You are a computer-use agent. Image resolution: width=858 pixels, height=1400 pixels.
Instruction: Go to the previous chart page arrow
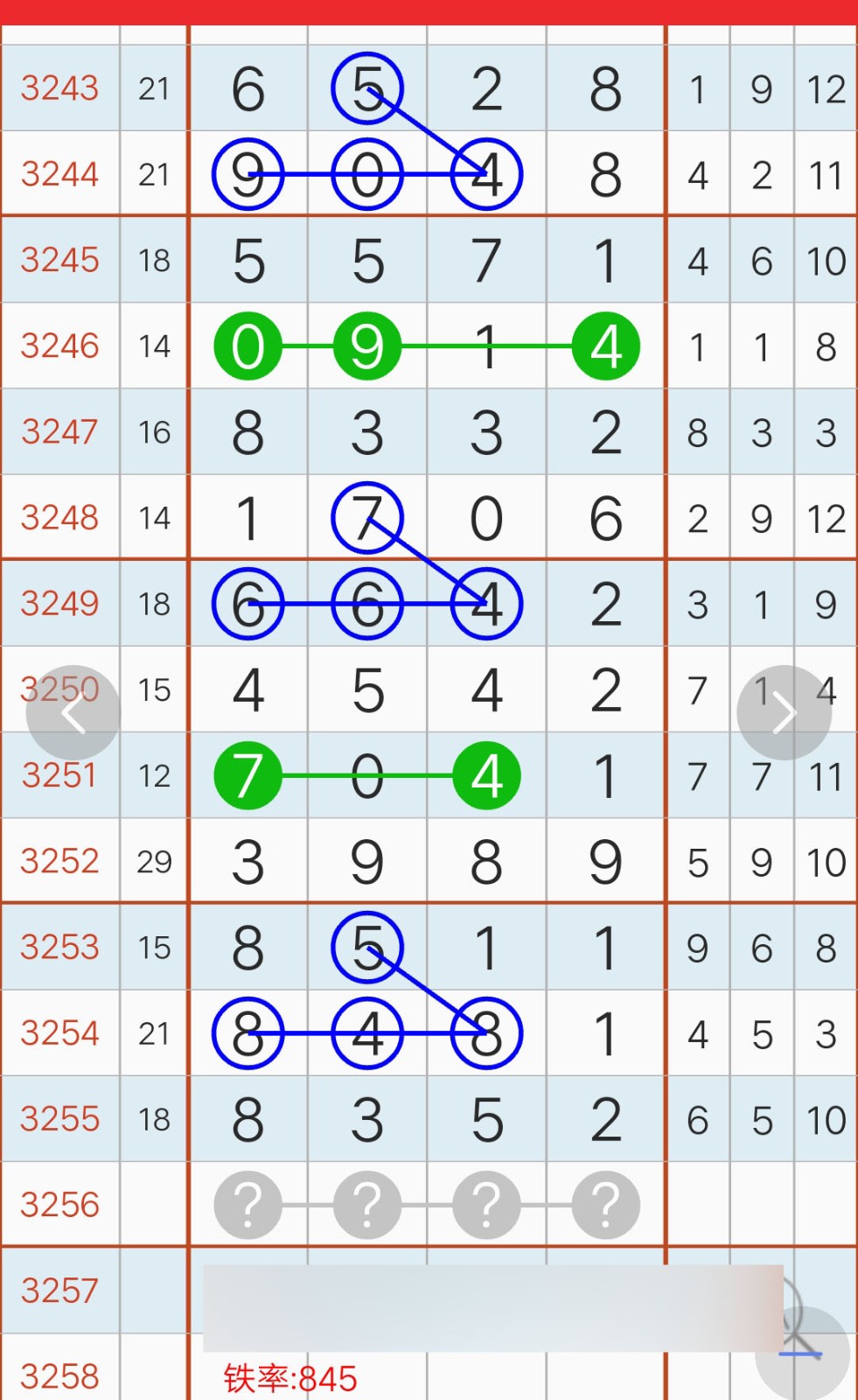tap(73, 713)
